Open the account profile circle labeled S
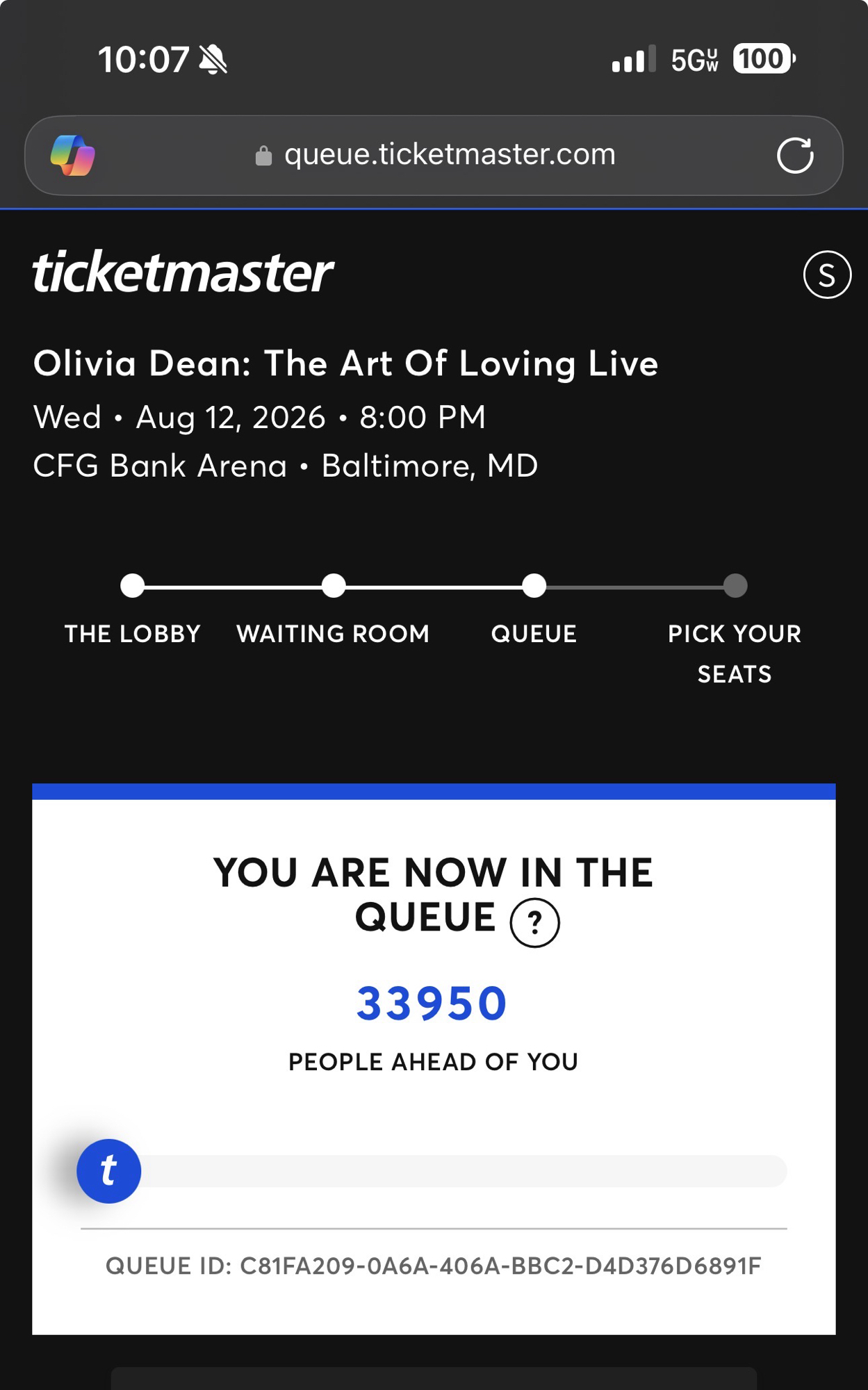The image size is (868, 1390). pyautogui.click(x=826, y=275)
